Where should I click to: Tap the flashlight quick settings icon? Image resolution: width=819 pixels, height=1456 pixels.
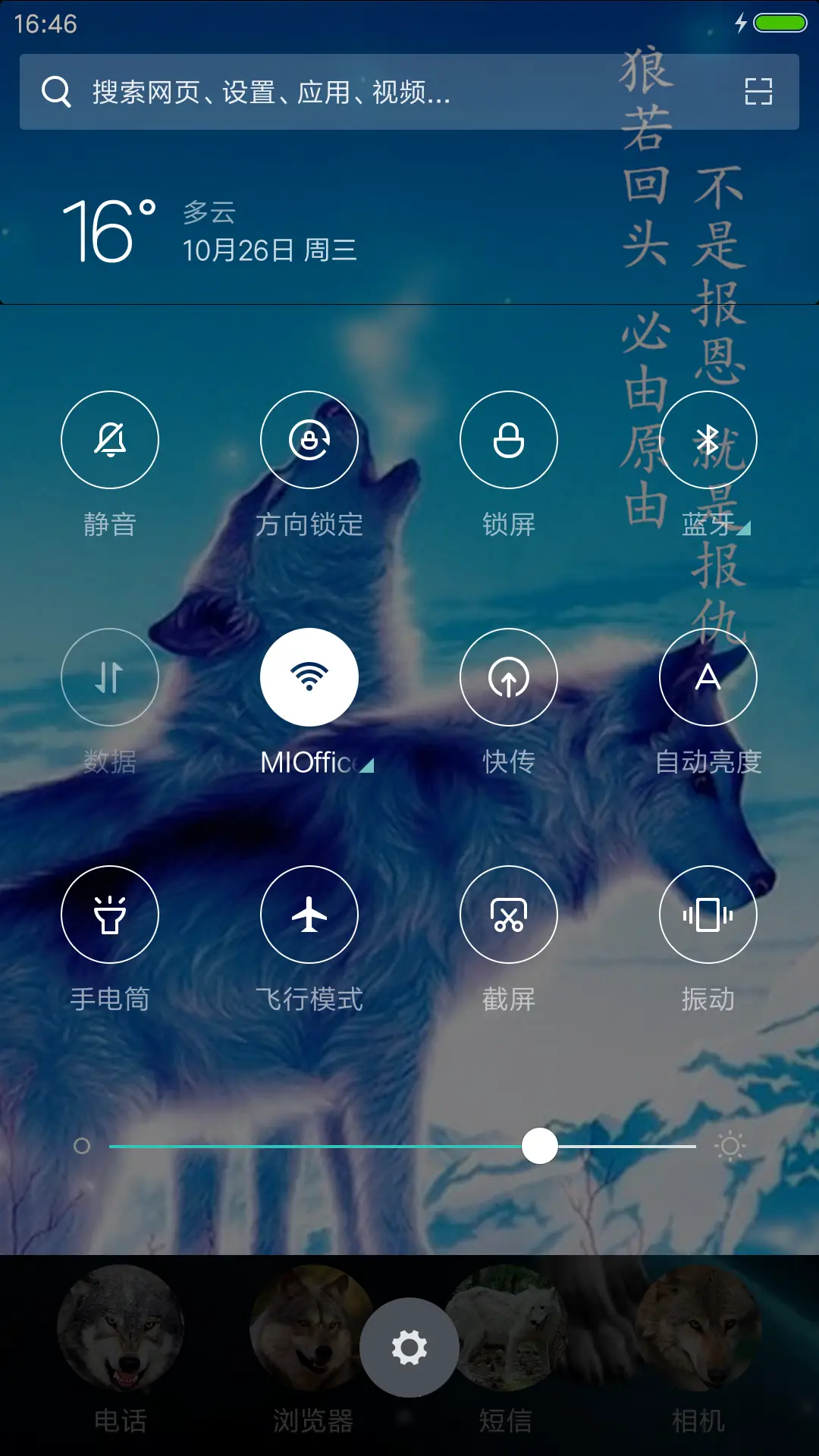pyautogui.click(x=110, y=915)
